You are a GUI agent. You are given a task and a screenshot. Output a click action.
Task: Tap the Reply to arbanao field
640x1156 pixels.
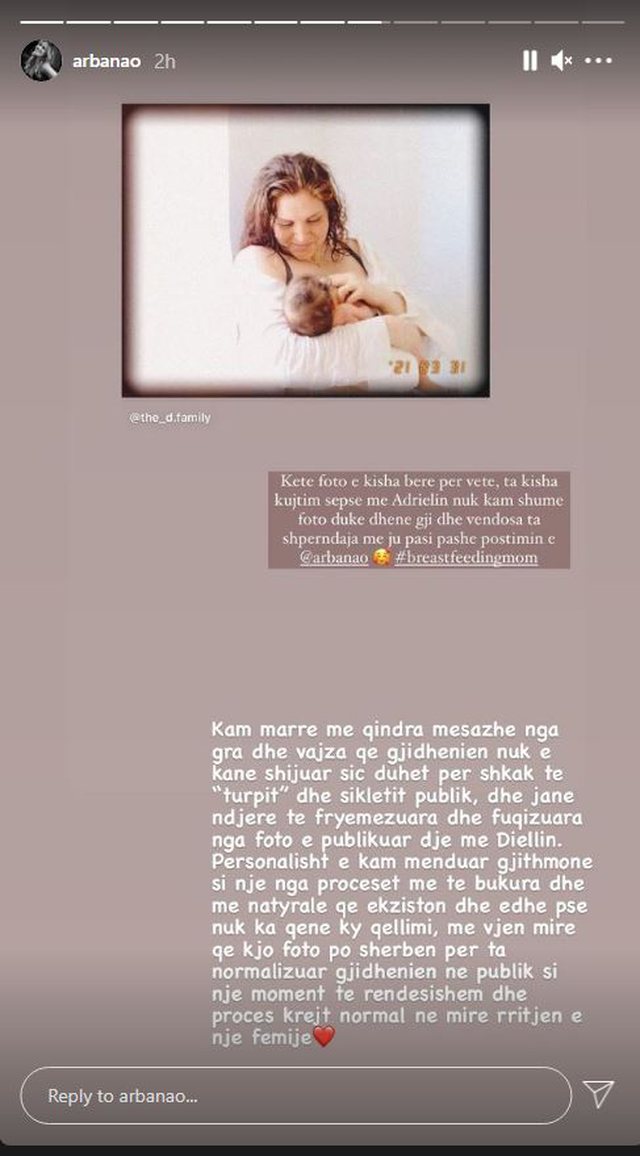click(x=295, y=1095)
